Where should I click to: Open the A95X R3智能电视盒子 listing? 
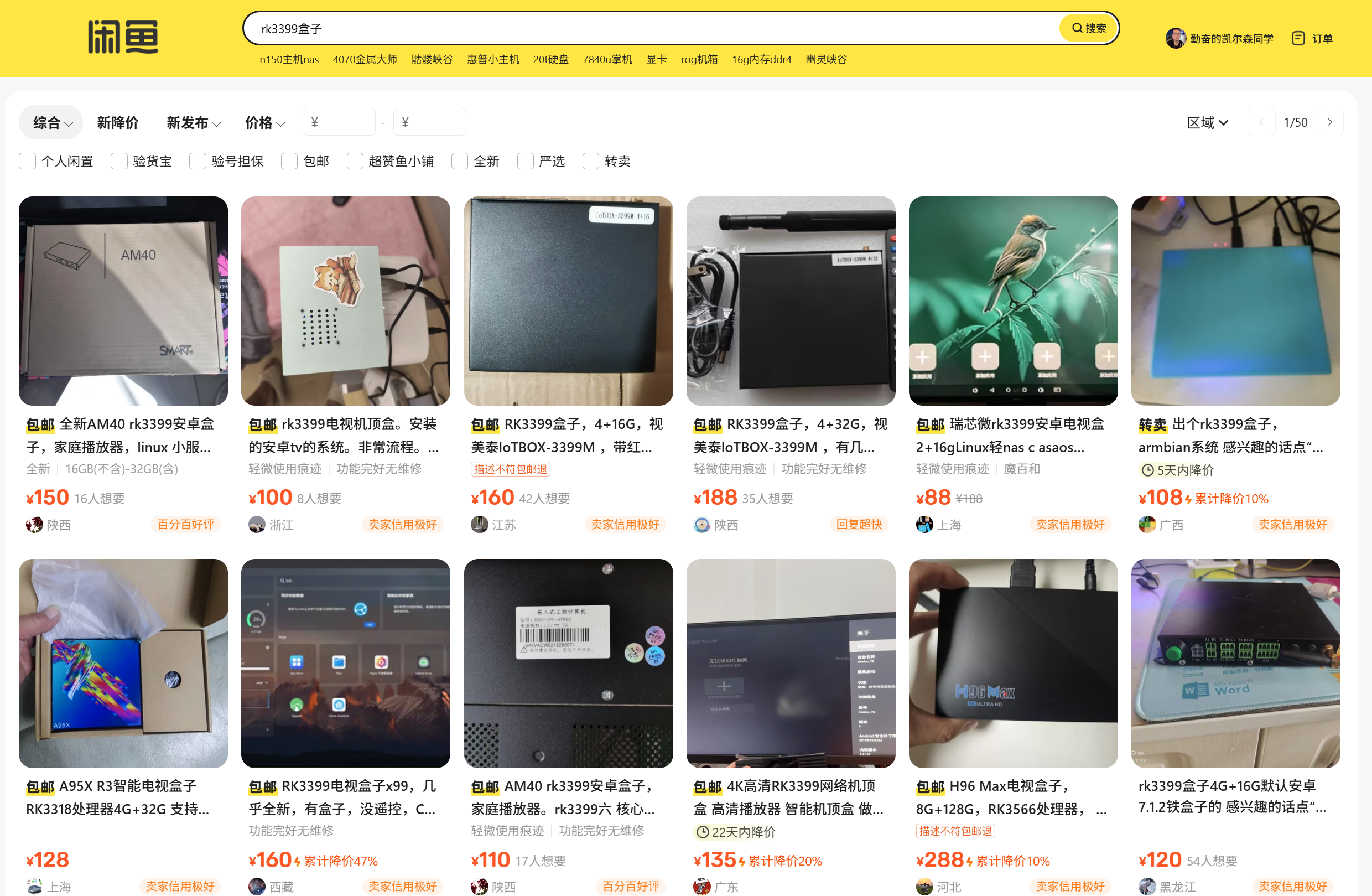coord(123,662)
